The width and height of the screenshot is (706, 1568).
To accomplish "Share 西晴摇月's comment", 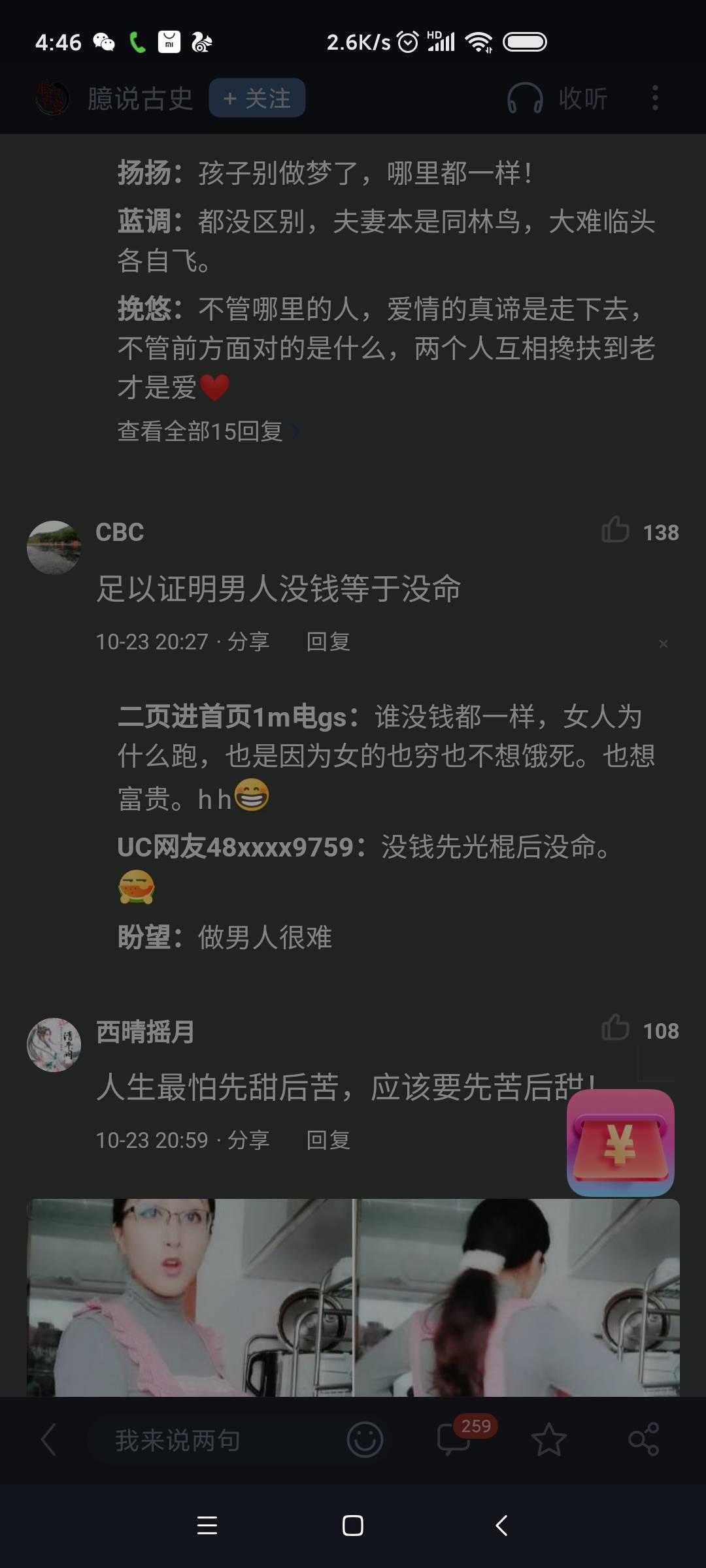I will (248, 1140).
